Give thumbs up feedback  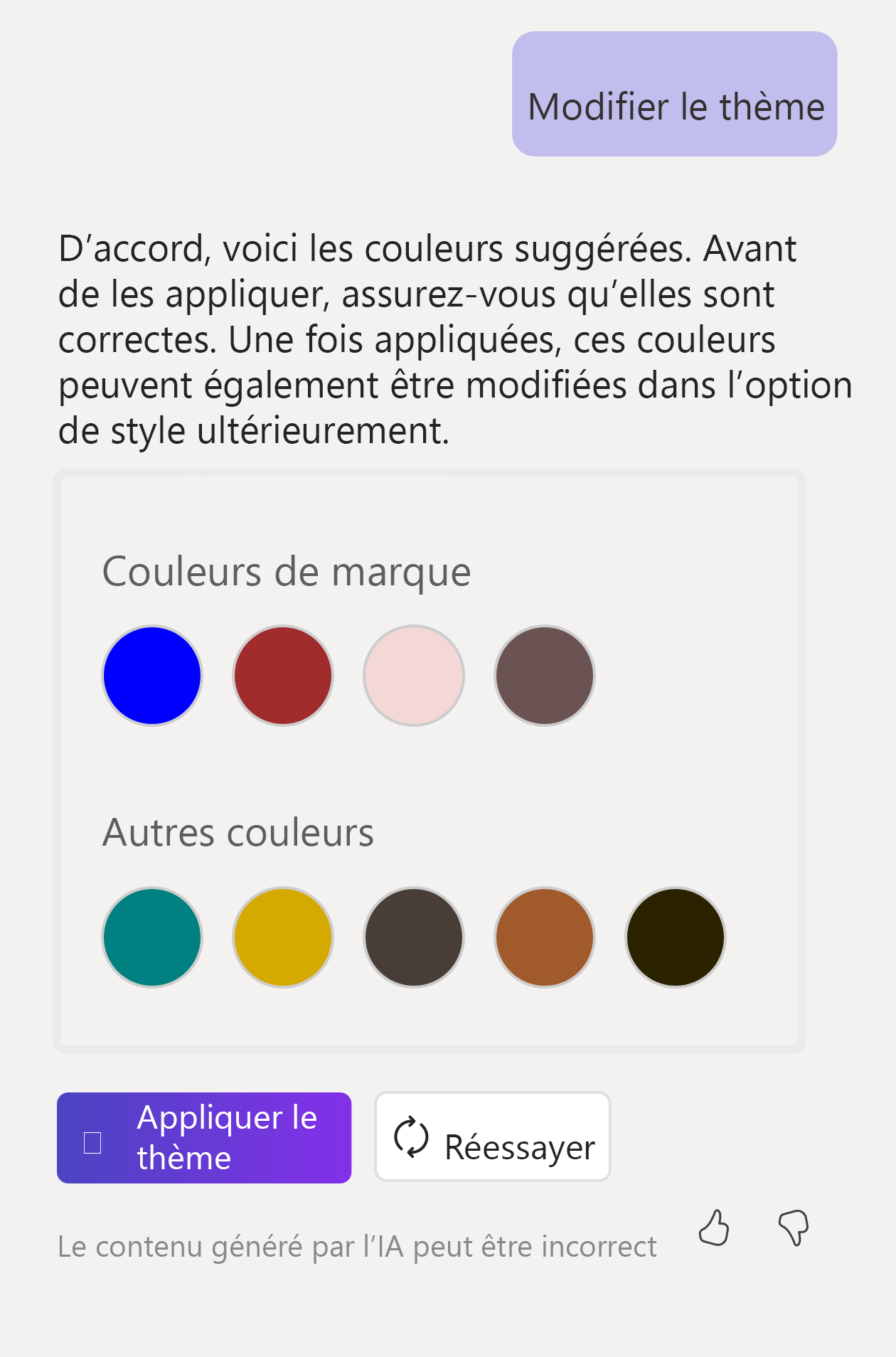(x=714, y=1228)
